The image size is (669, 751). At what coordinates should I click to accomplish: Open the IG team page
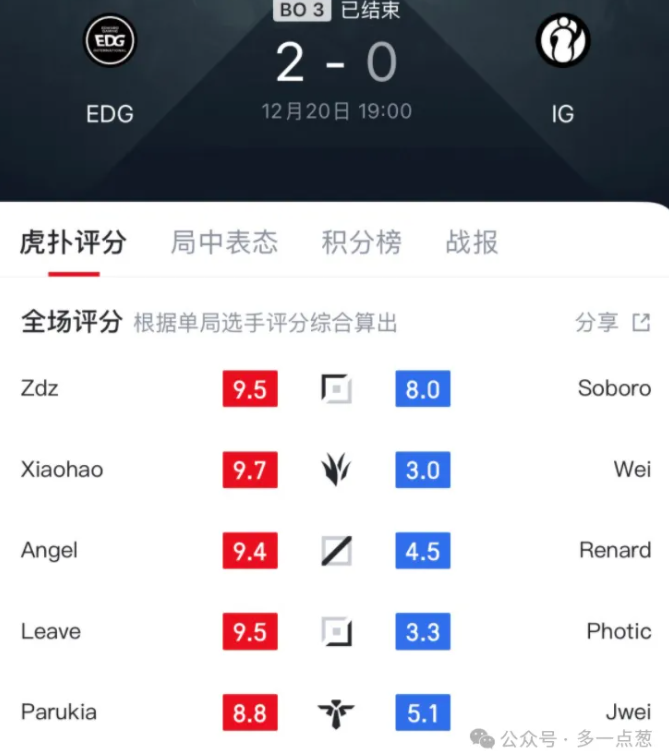point(563,42)
